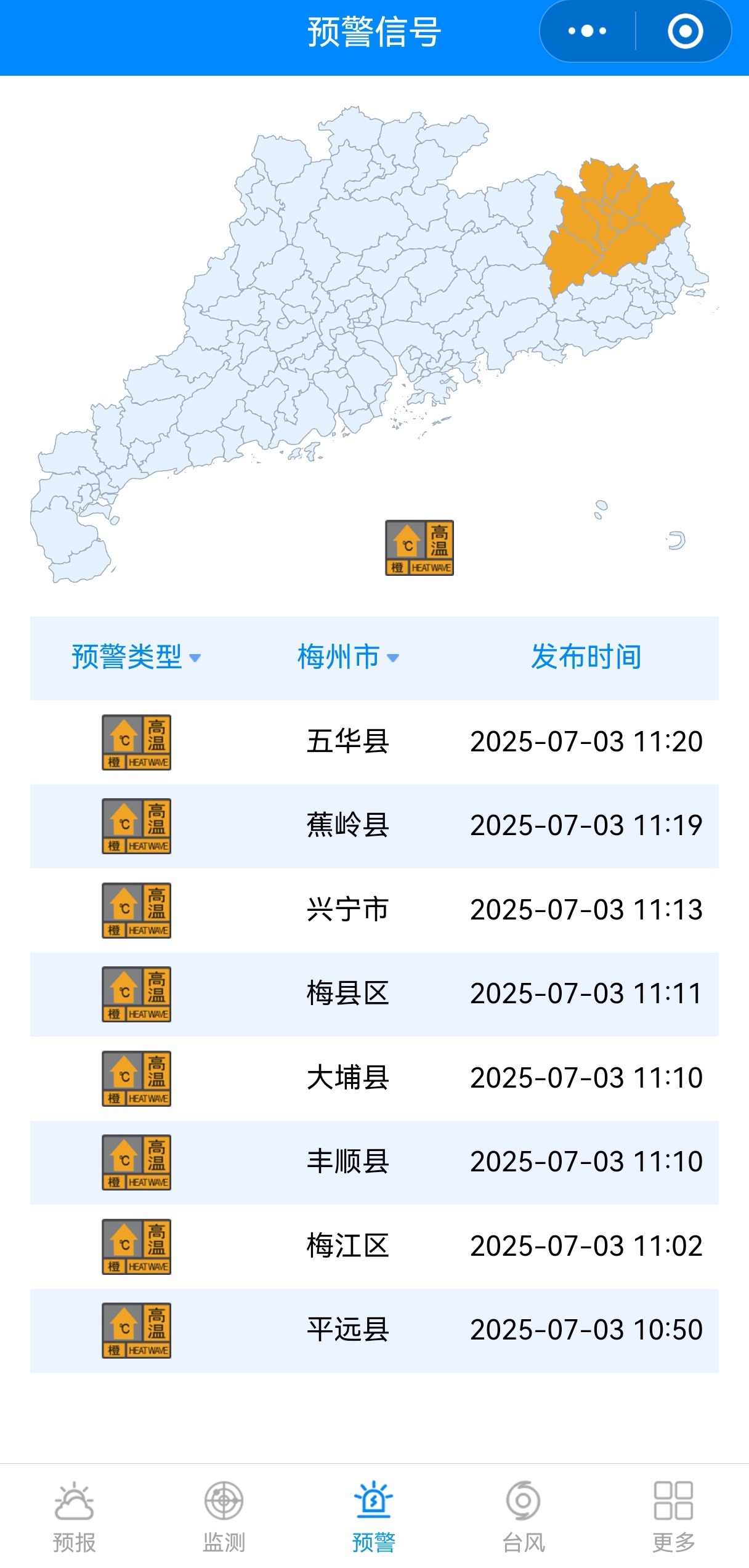Open the mini program more options menu
Viewport: 749px width, 1568px height.
(587, 31)
